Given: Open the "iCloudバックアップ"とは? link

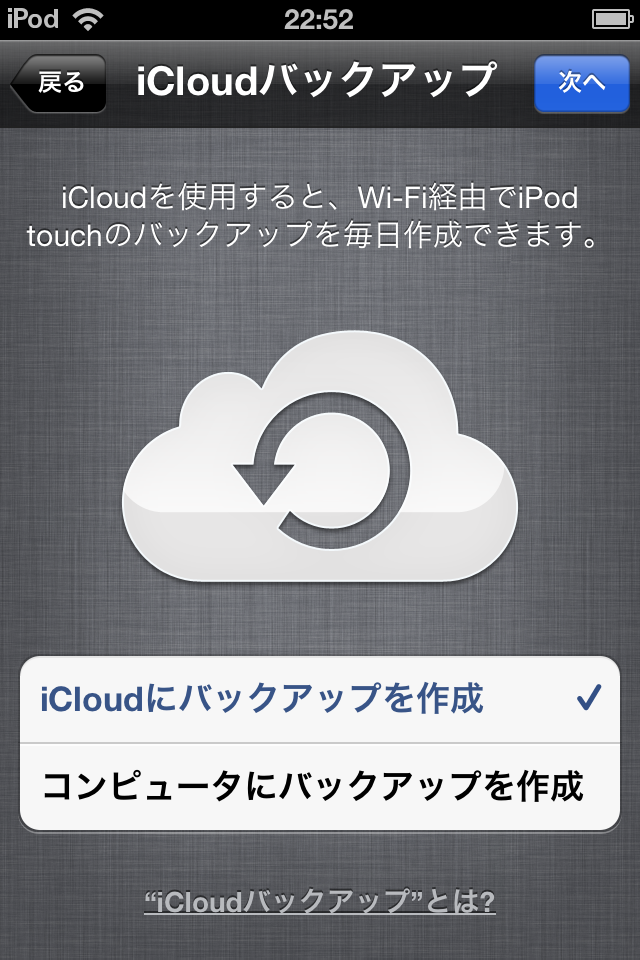Looking at the screenshot, I should [320, 902].
